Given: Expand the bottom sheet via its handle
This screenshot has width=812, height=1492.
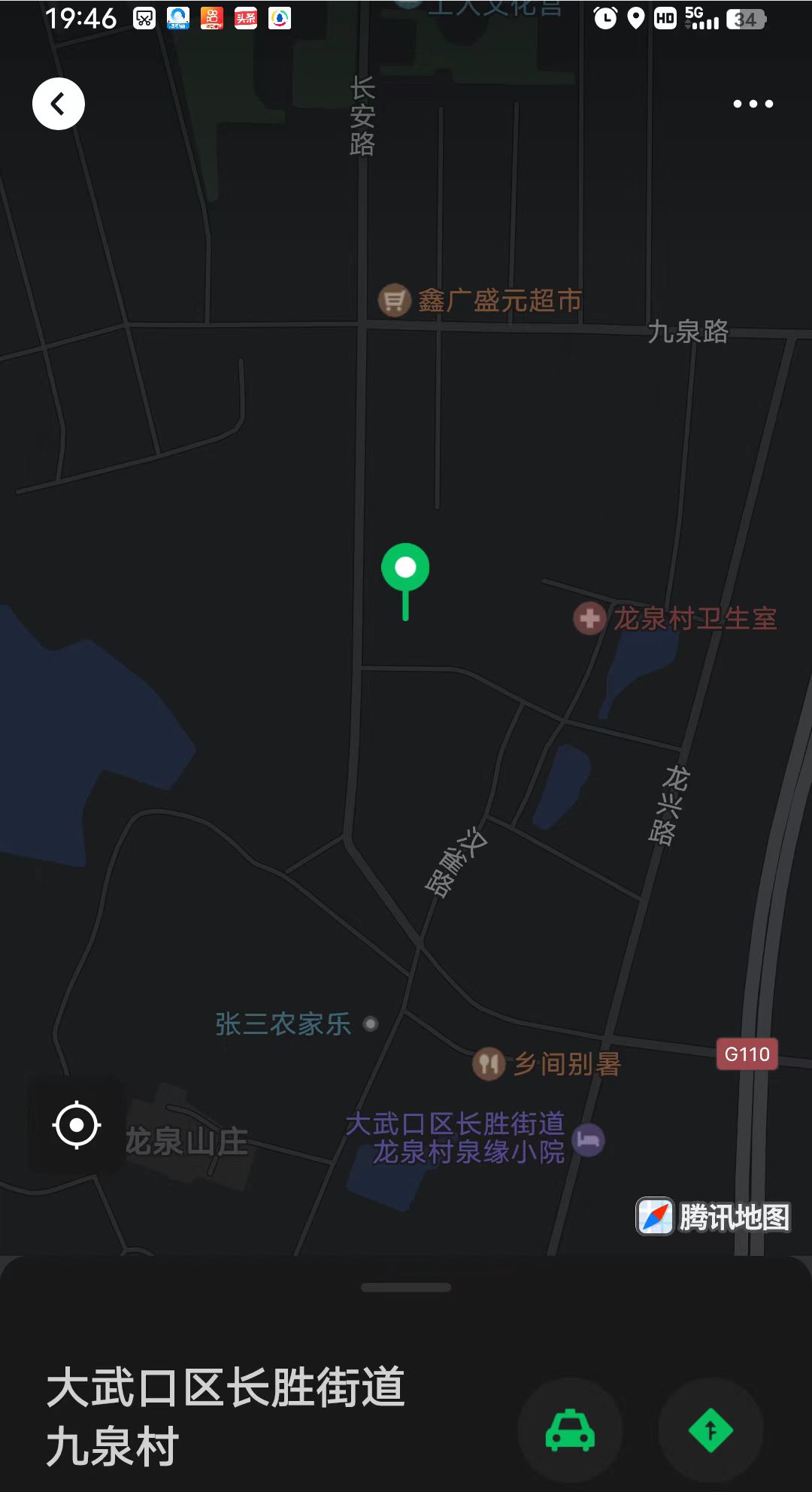Looking at the screenshot, I should click(406, 1287).
